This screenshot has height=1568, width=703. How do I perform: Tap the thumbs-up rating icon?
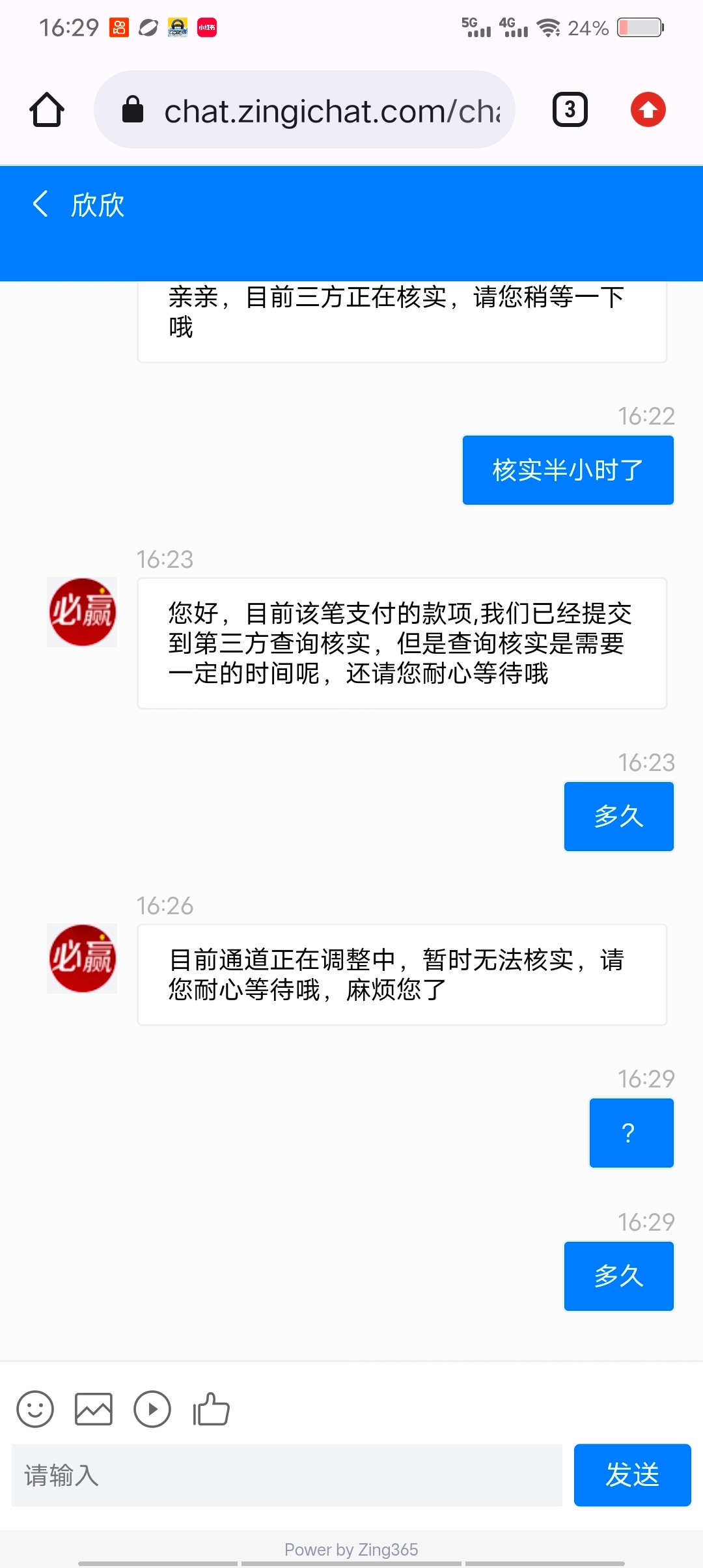point(211,1408)
